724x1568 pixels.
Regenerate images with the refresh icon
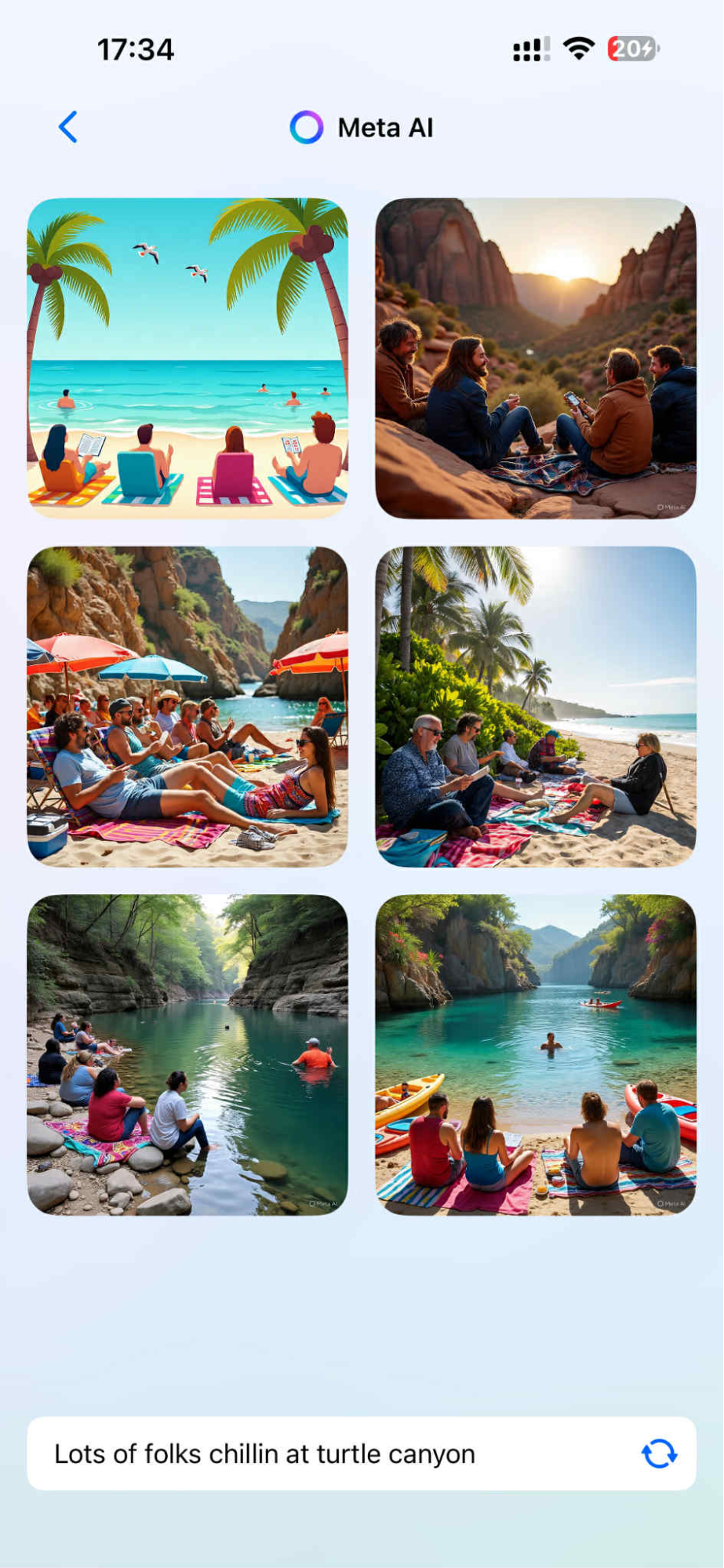tap(659, 1453)
